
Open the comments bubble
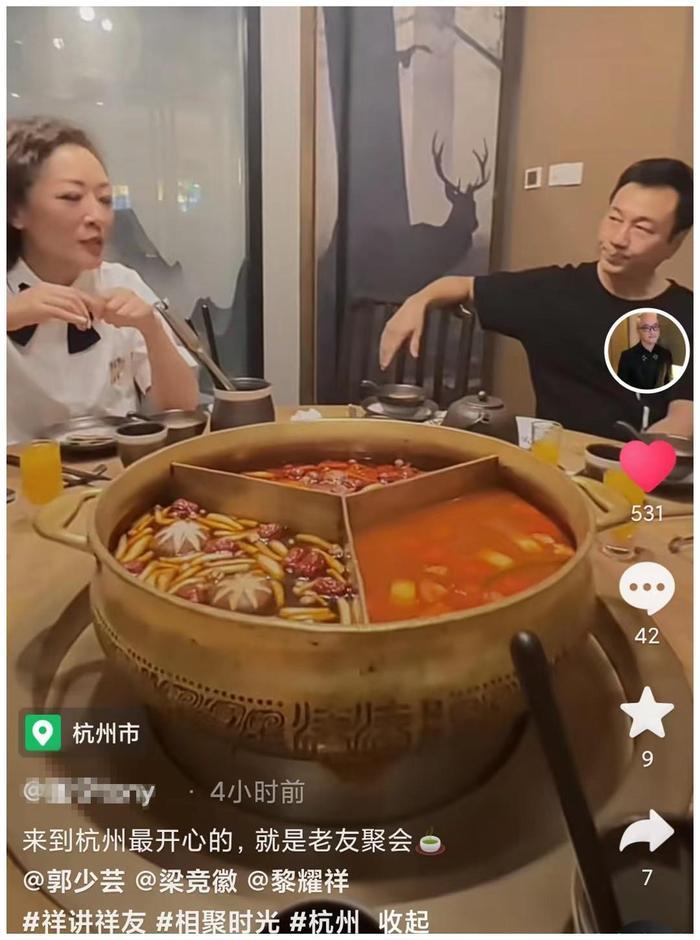tap(647, 588)
